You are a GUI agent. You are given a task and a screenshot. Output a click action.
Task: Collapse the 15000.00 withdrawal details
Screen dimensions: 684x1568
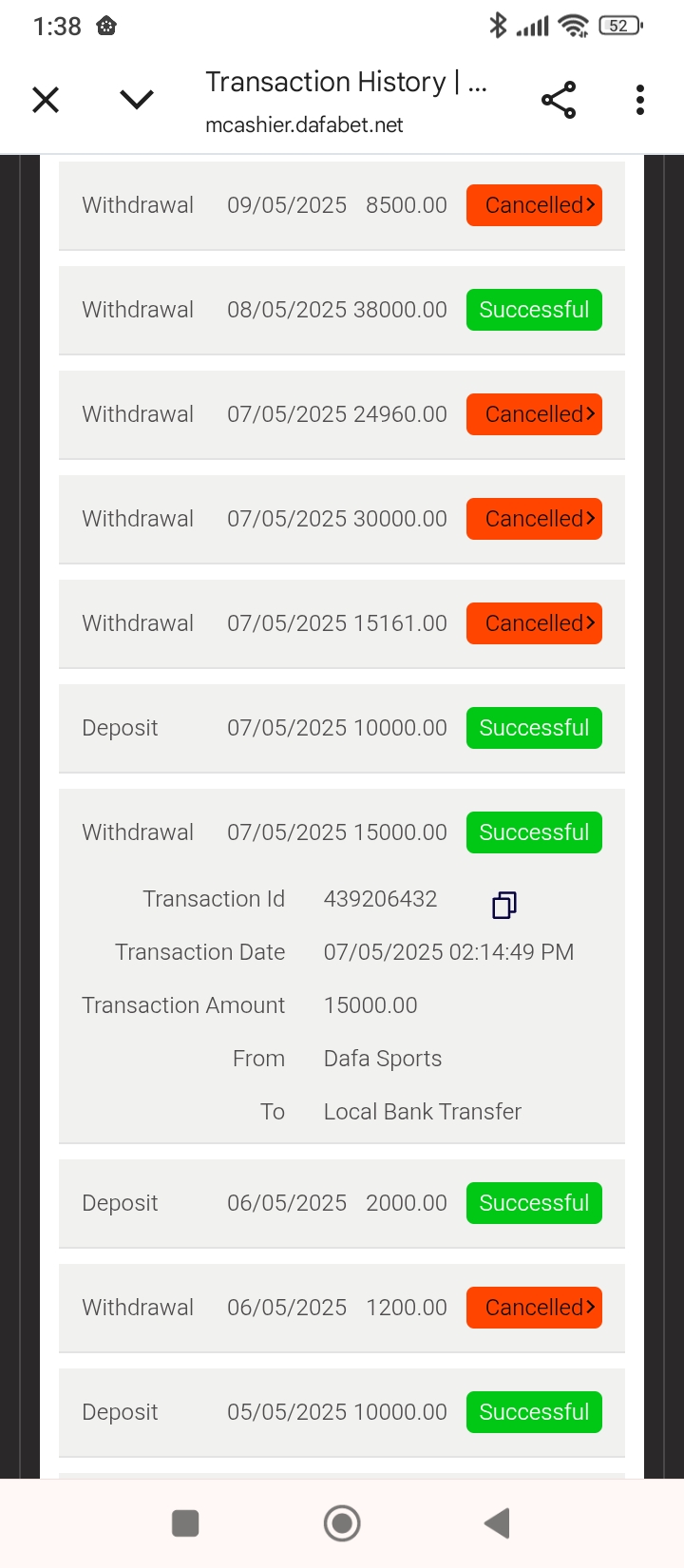342,832
